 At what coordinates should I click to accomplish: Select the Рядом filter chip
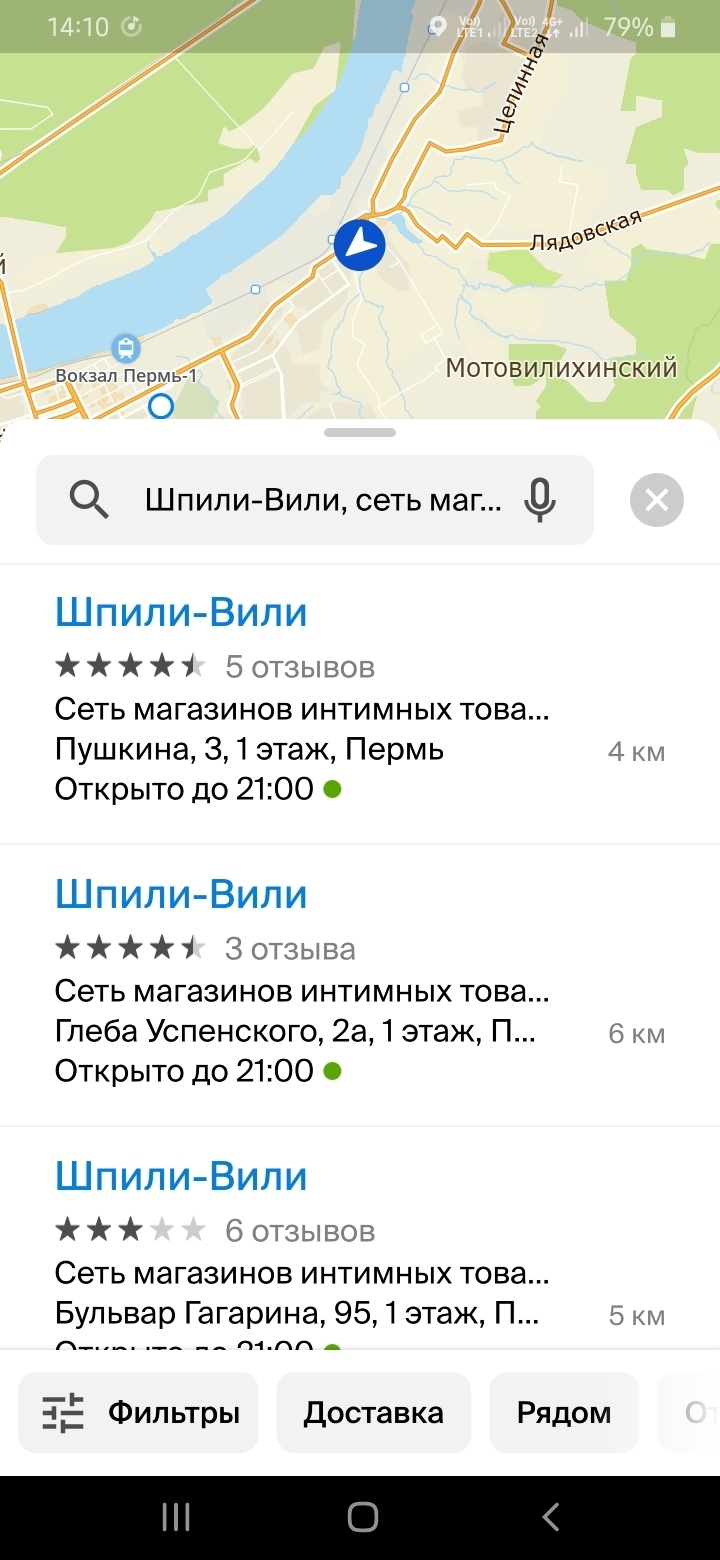[x=563, y=1413]
